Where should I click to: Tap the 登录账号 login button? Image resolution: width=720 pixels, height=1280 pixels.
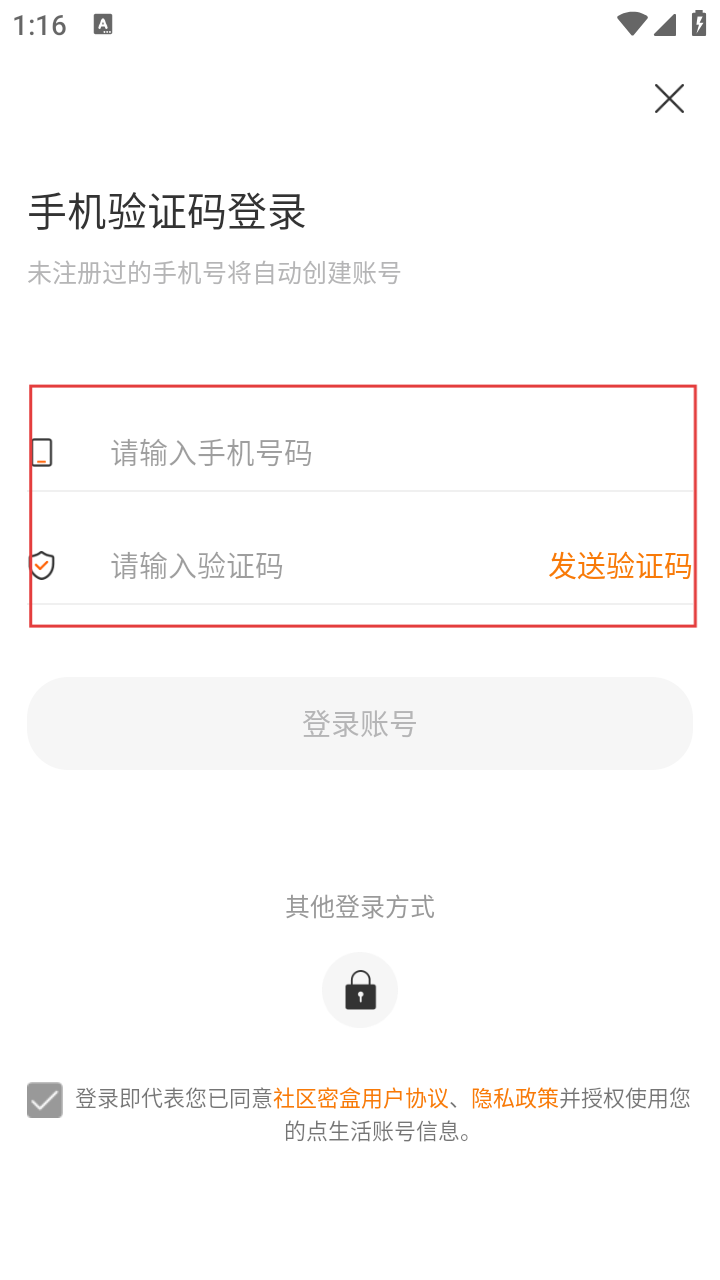(x=360, y=723)
